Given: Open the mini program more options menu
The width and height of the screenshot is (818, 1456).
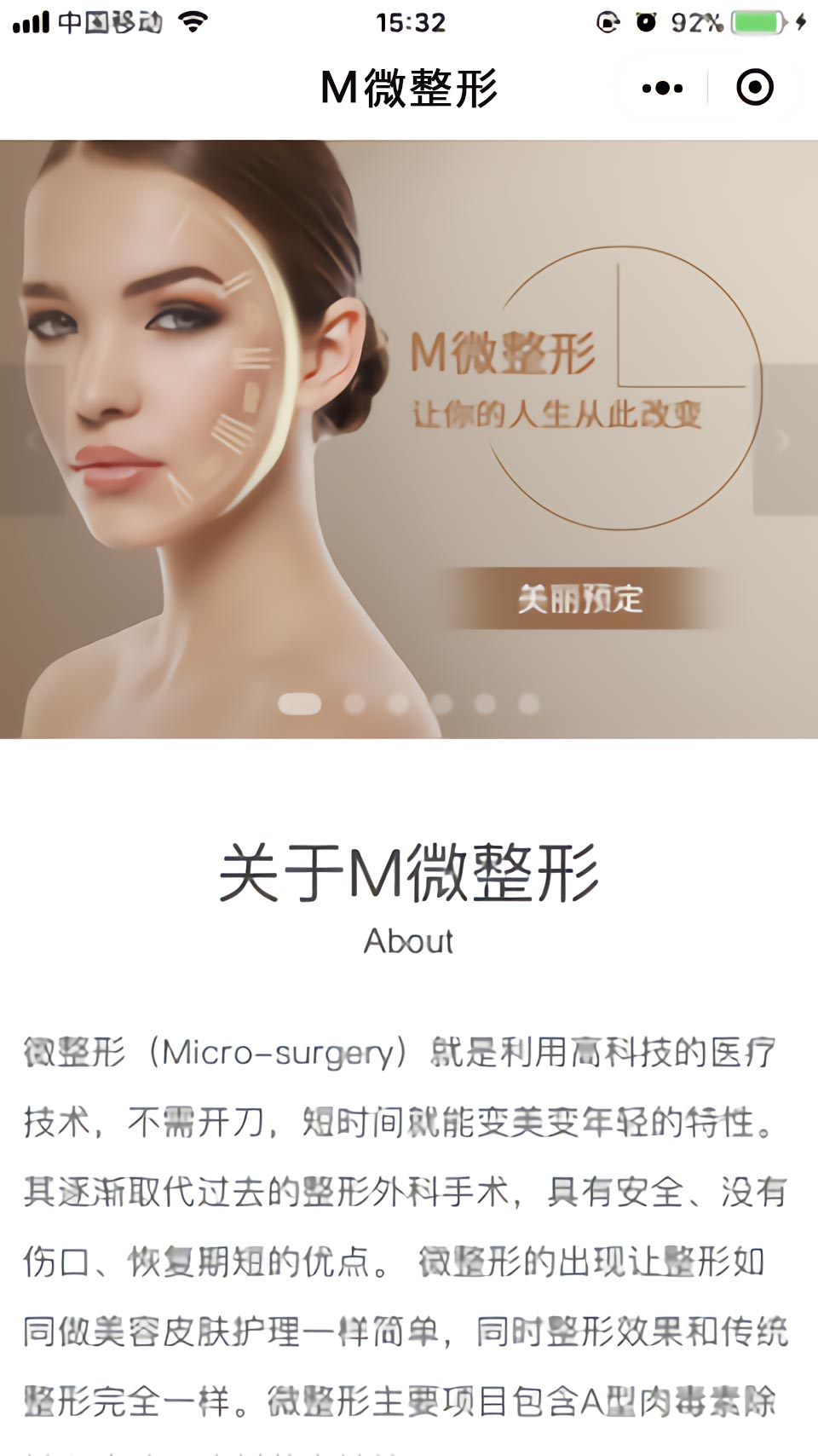Looking at the screenshot, I should (662, 88).
